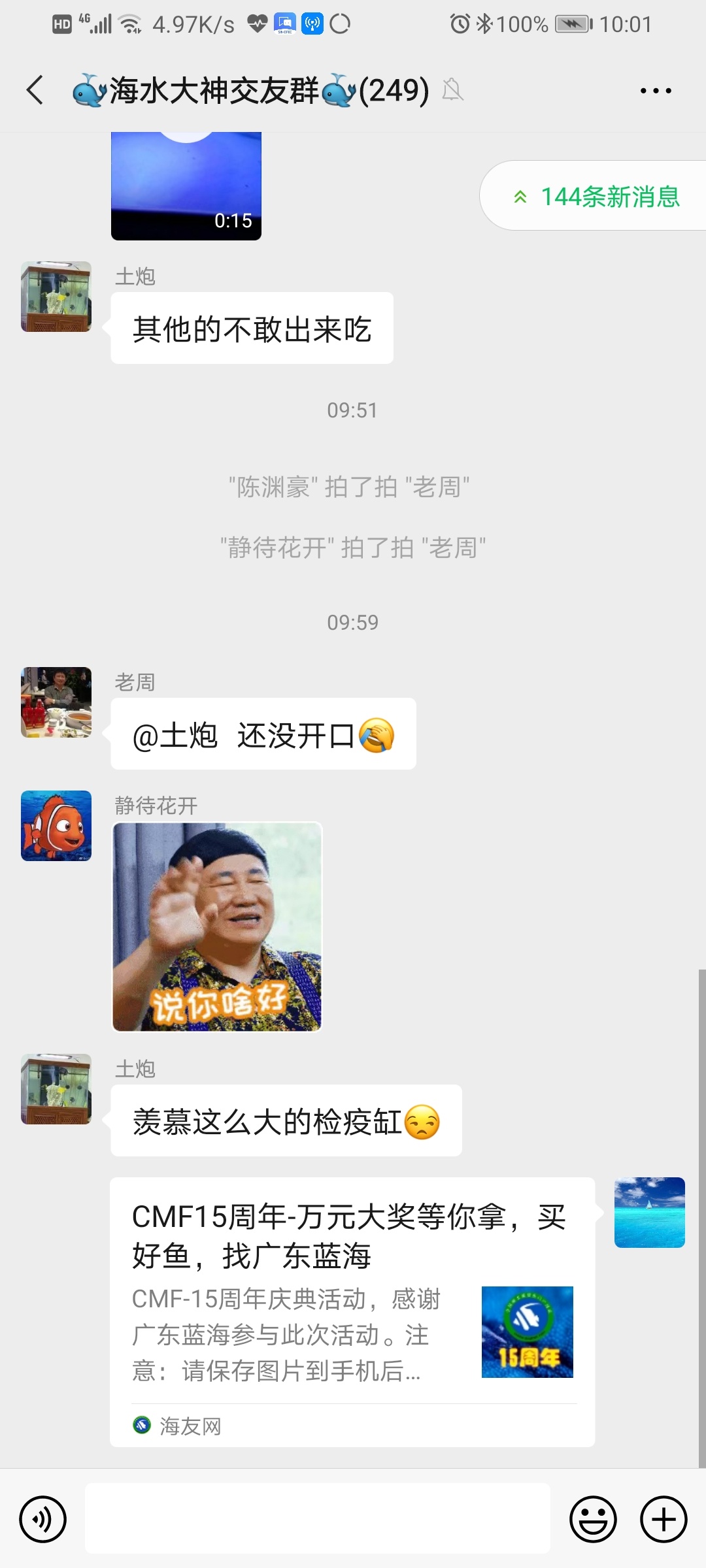This screenshot has height=1568, width=706.
Task: Open my own avatar beside the shared link
Action: [x=649, y=1213]
